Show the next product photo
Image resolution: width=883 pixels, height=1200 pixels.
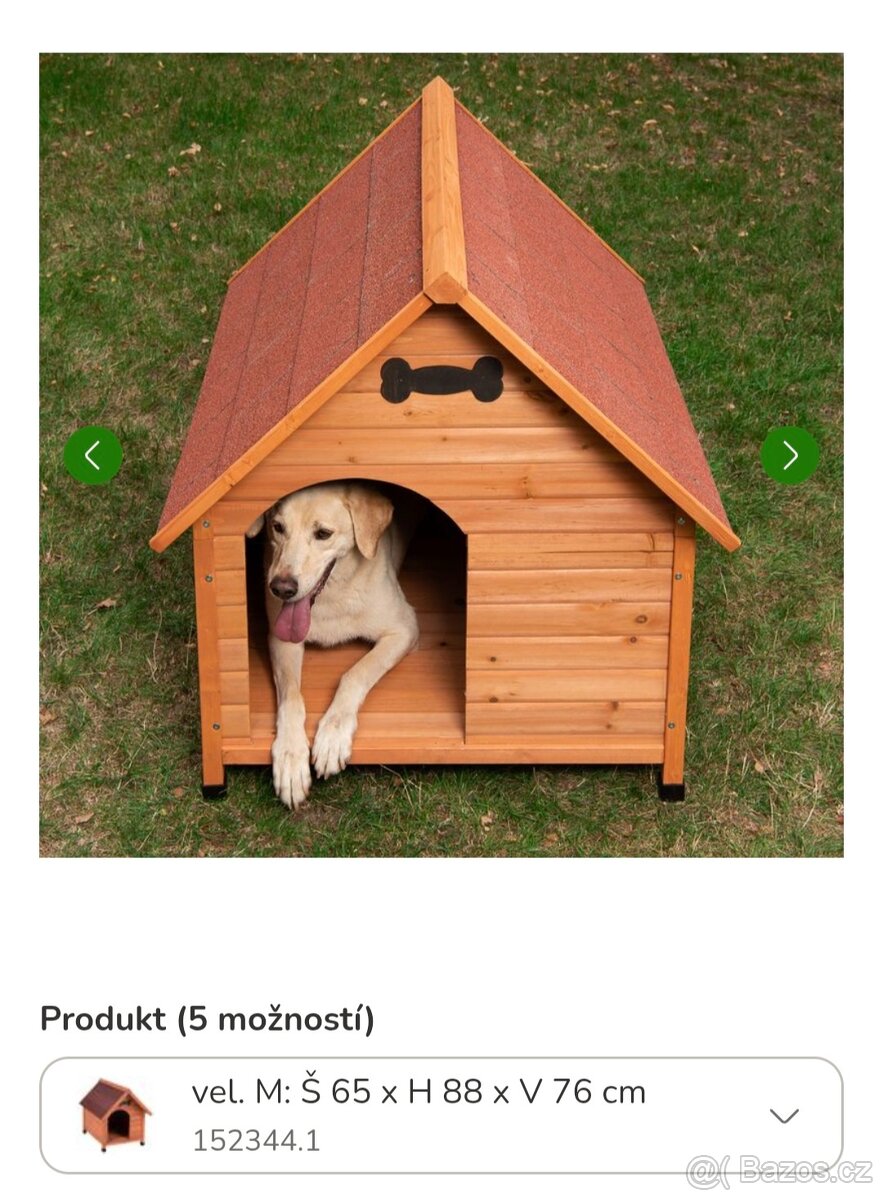pos(790,456)
